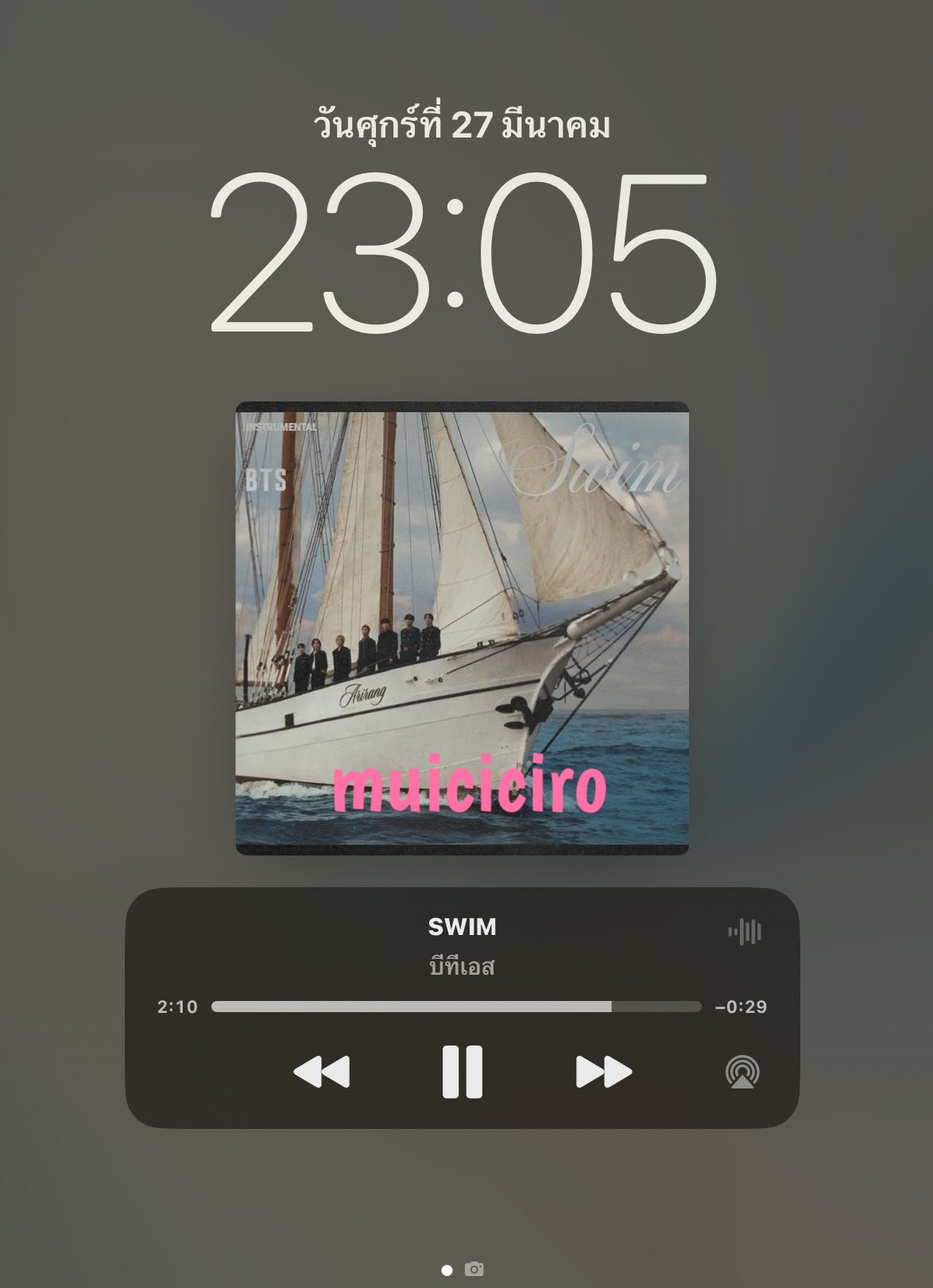Viewport: 933px width, 1288px height.
Task: Tap the playback progress bar
Action: click(x=455, y=1007)
